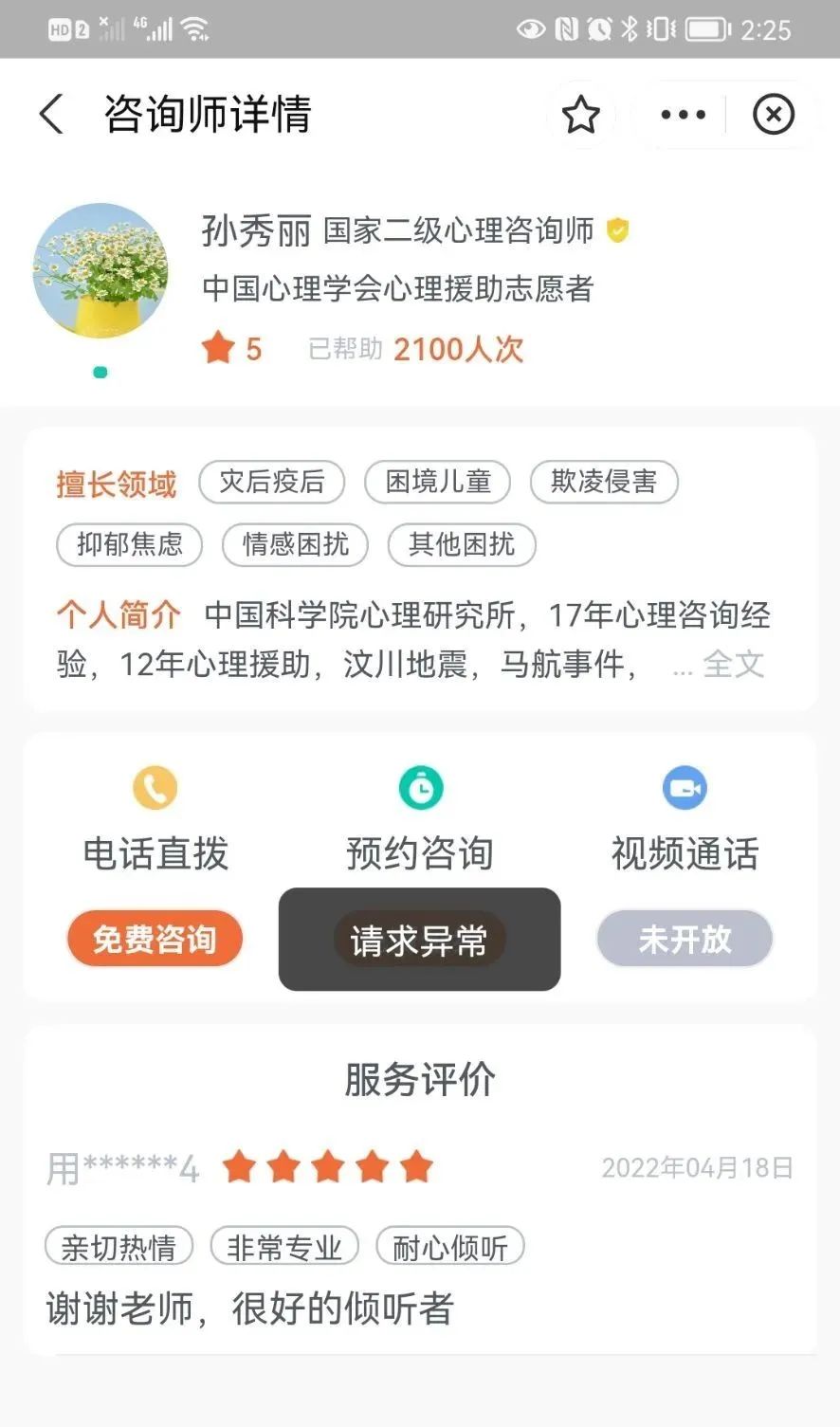Screen dimensions: 840x1427
Task: View 孙秀丽's profile avatar
Action: point(100,271)
